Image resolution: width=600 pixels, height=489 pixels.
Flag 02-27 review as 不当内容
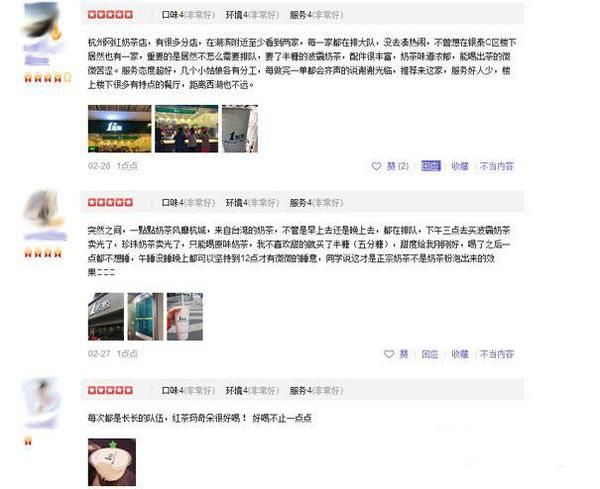pos(496,354)
